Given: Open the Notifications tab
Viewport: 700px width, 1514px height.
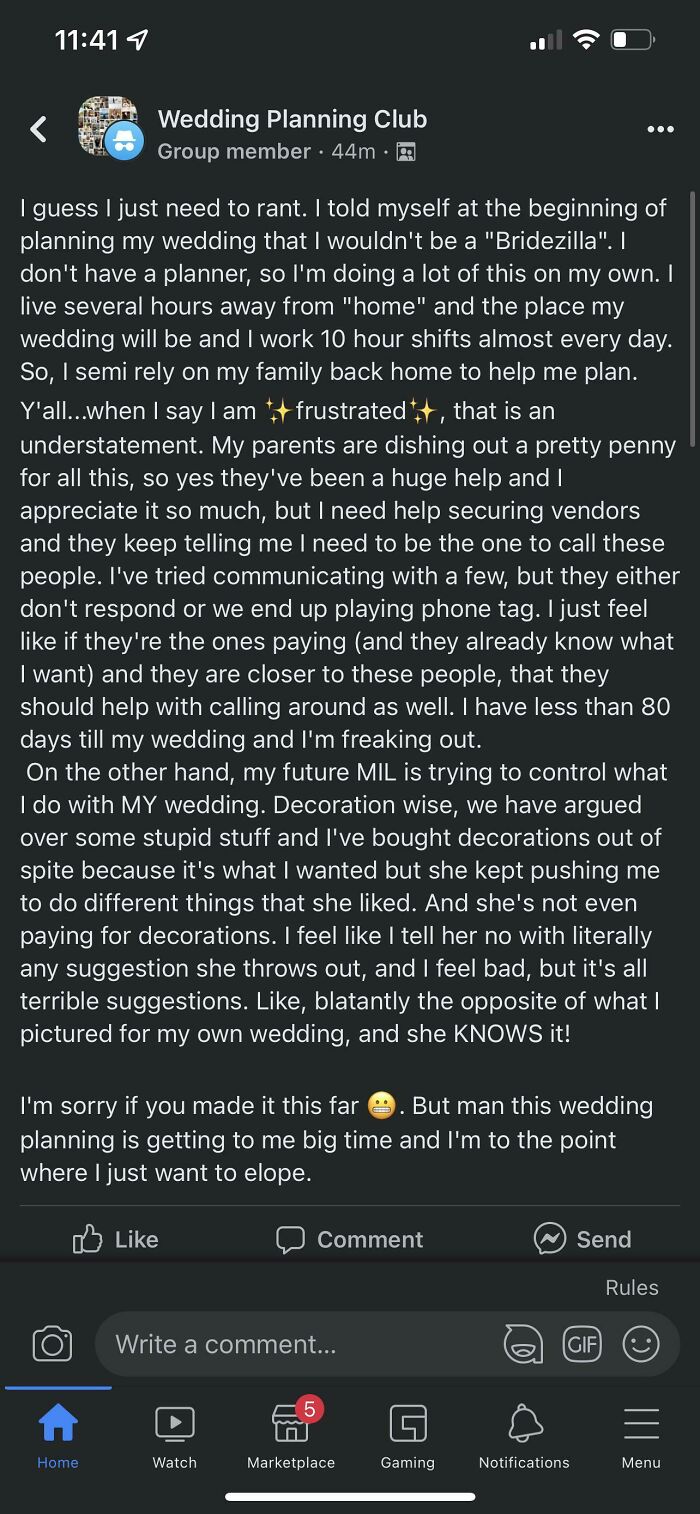Looking at the screenshot, I should (524, 1436).
